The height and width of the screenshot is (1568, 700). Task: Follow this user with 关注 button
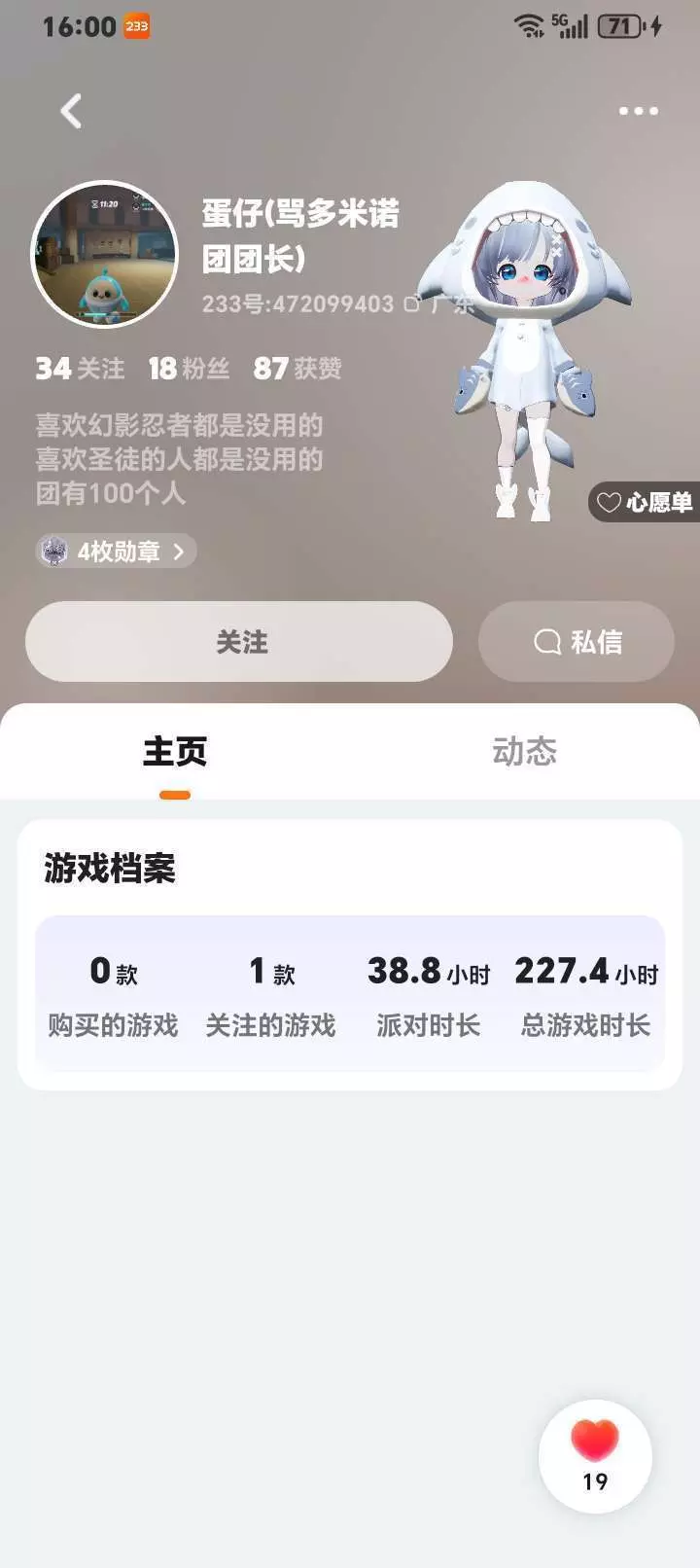[x=239, y=642]
